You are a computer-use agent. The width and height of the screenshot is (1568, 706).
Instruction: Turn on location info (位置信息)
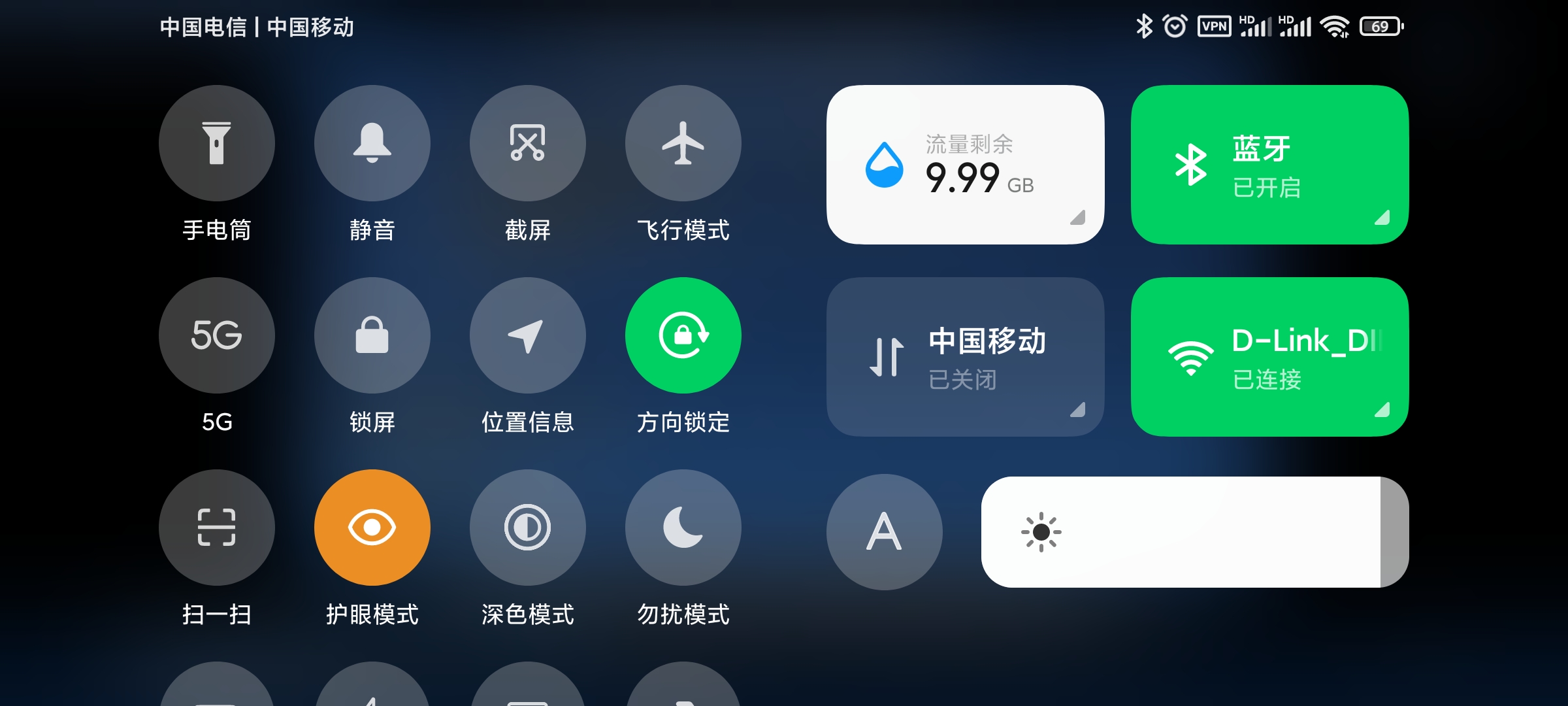coord(527,335)
